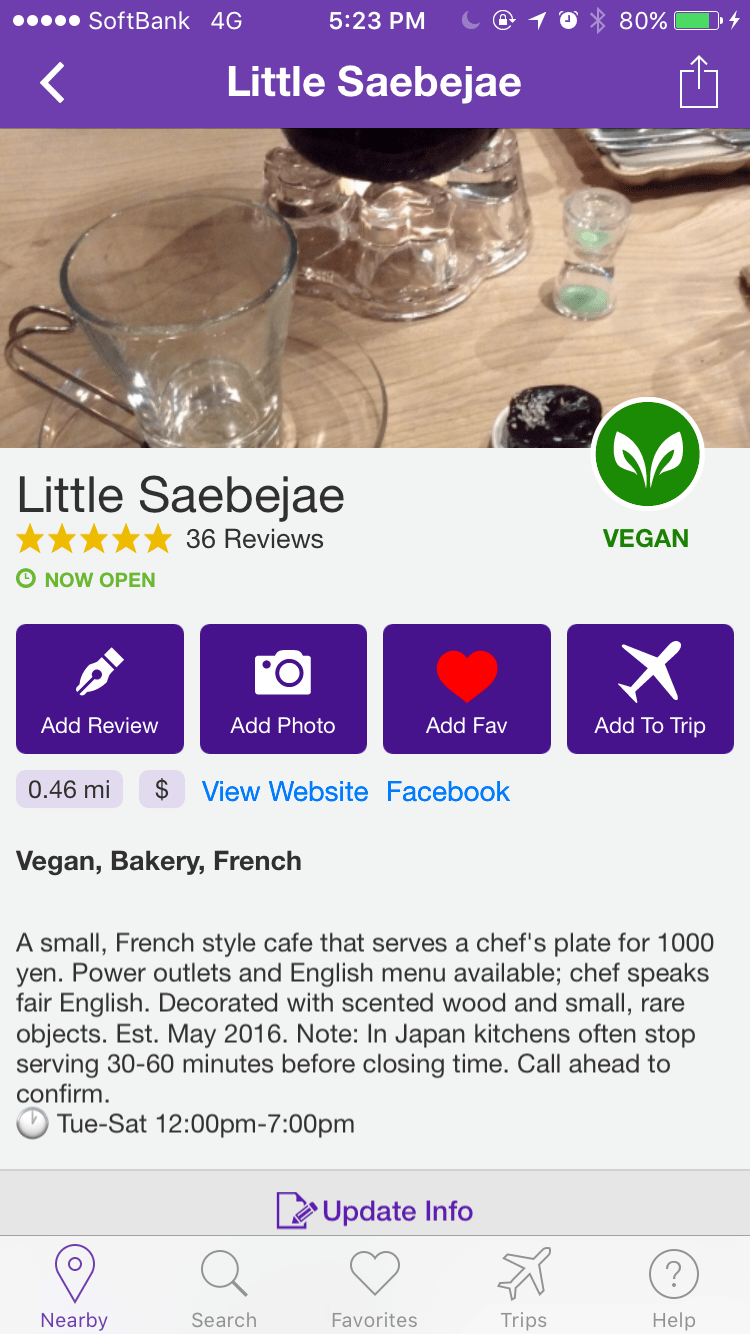Go to the Trips tab
Screen dimensions: 750x1334
524,1288
